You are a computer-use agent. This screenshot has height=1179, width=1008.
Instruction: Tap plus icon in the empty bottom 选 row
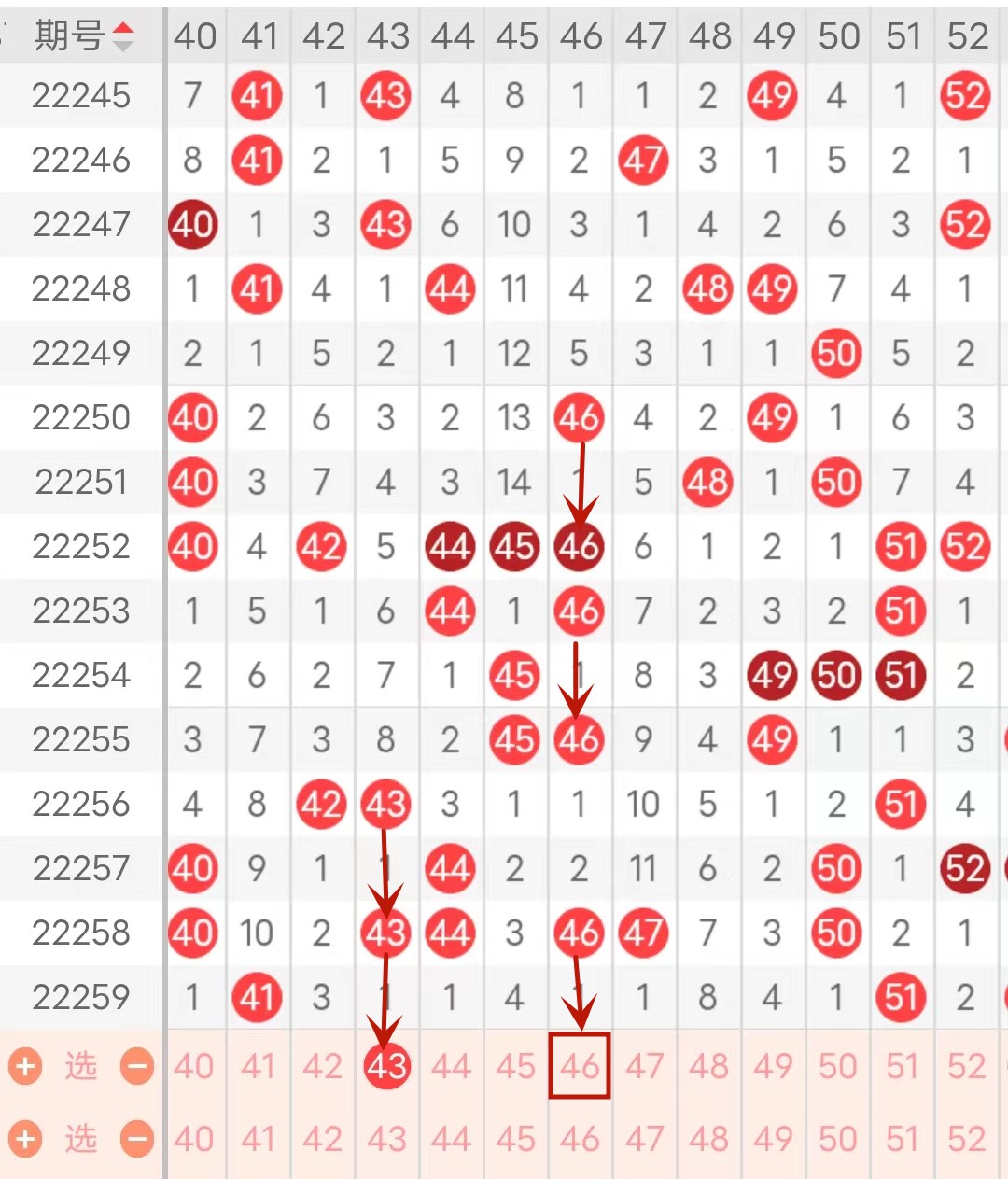(x=25, y=1139)
